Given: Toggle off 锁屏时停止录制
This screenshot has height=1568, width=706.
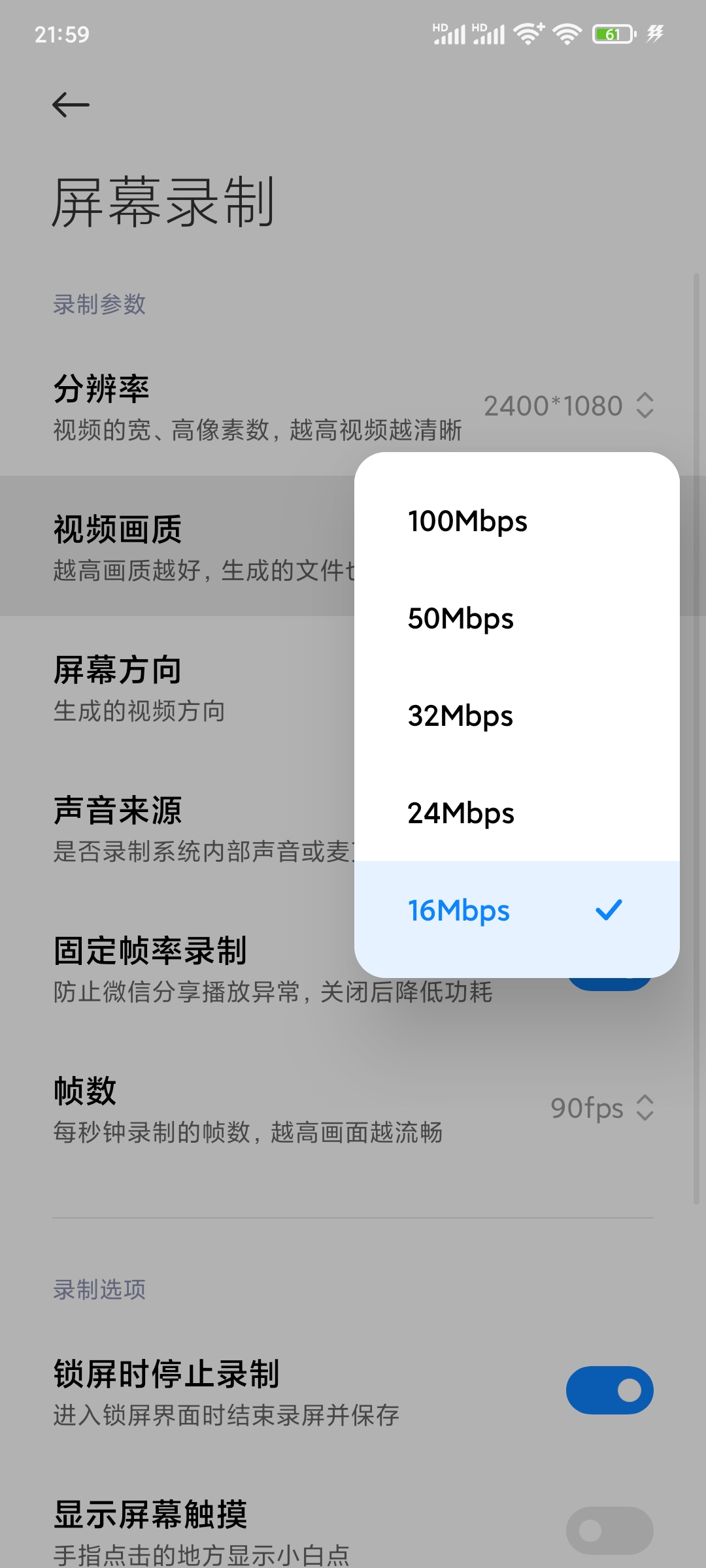Looking at the screenshot, I should click(x=609, y=1390).
